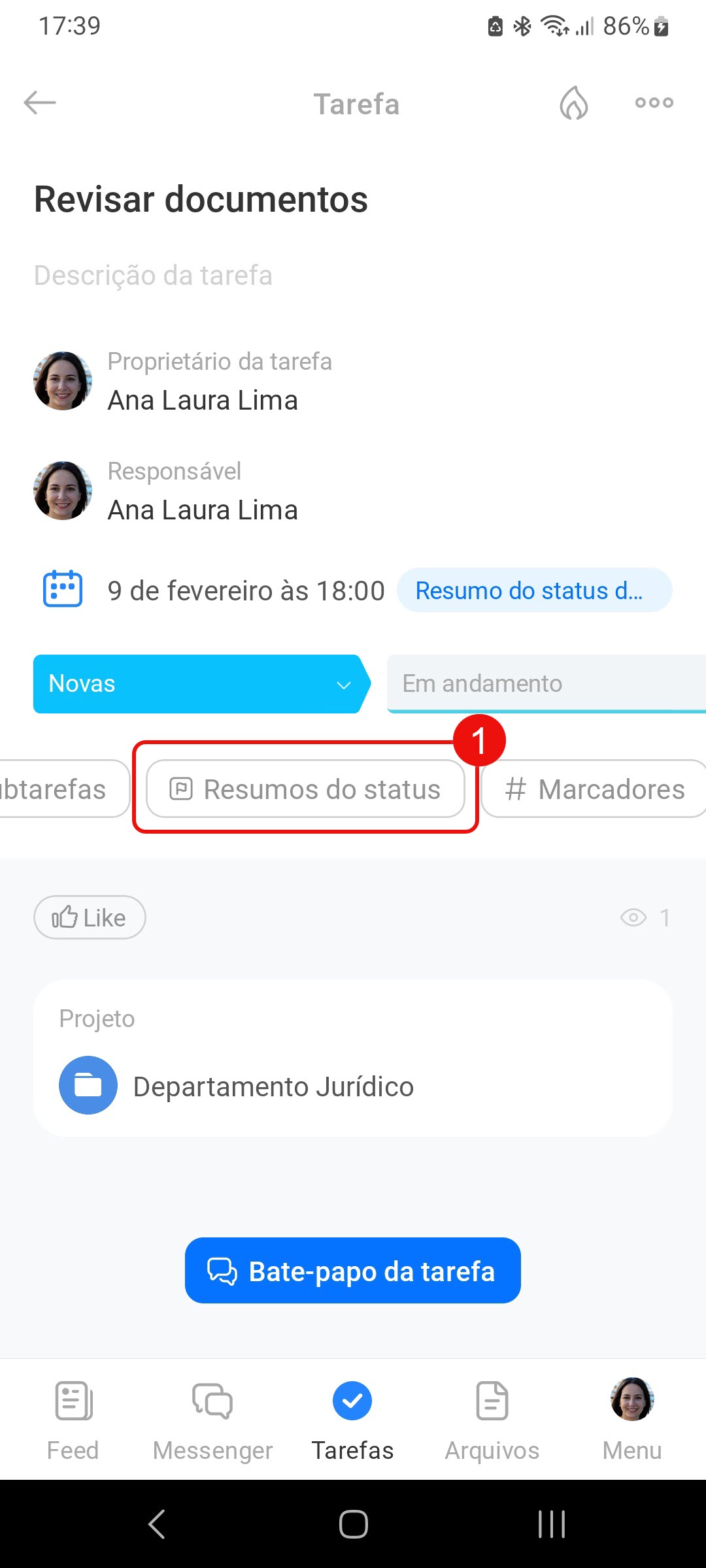Open the Responsável row
This screenshot has width=706, height=1568.
tap(203, 510)
